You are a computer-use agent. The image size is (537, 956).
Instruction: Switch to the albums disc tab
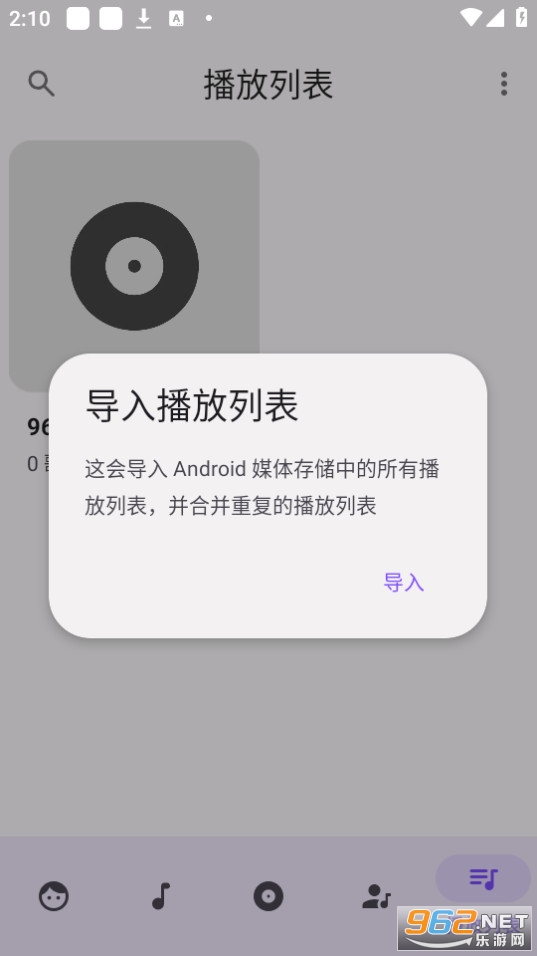pos(268,896)
